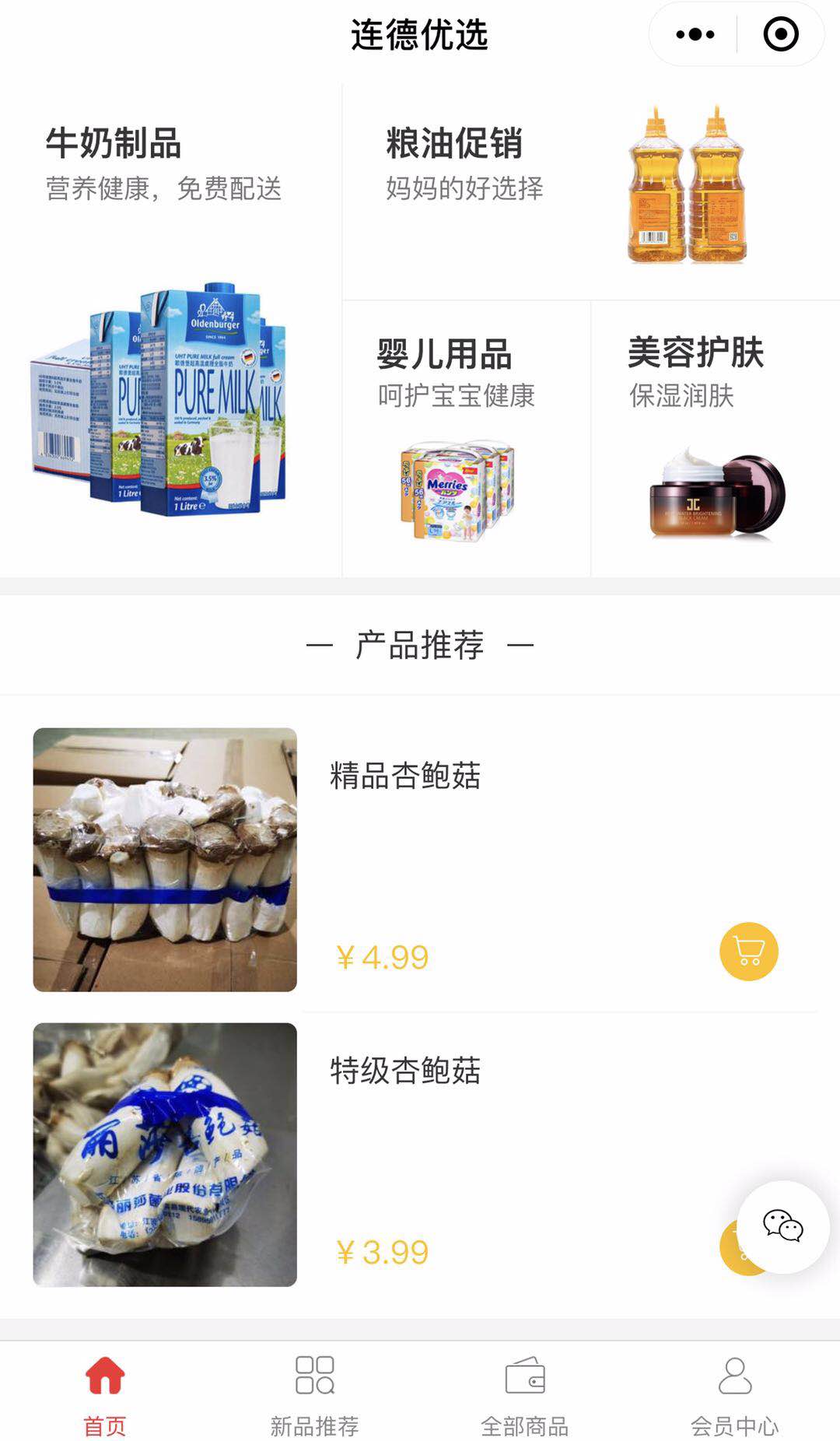Open the mini program overflow menu

coord(695,34)
